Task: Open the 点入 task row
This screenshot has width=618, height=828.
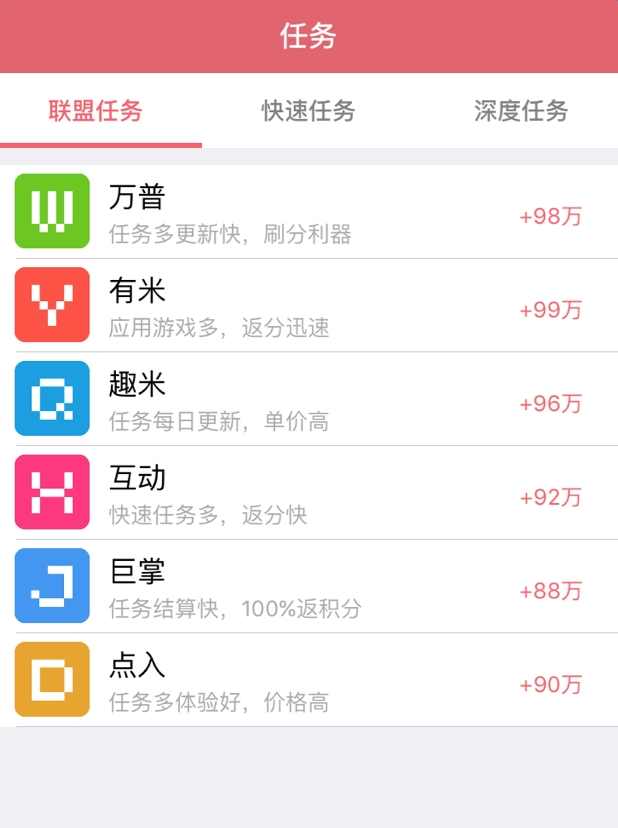Action: click(308, 681)
